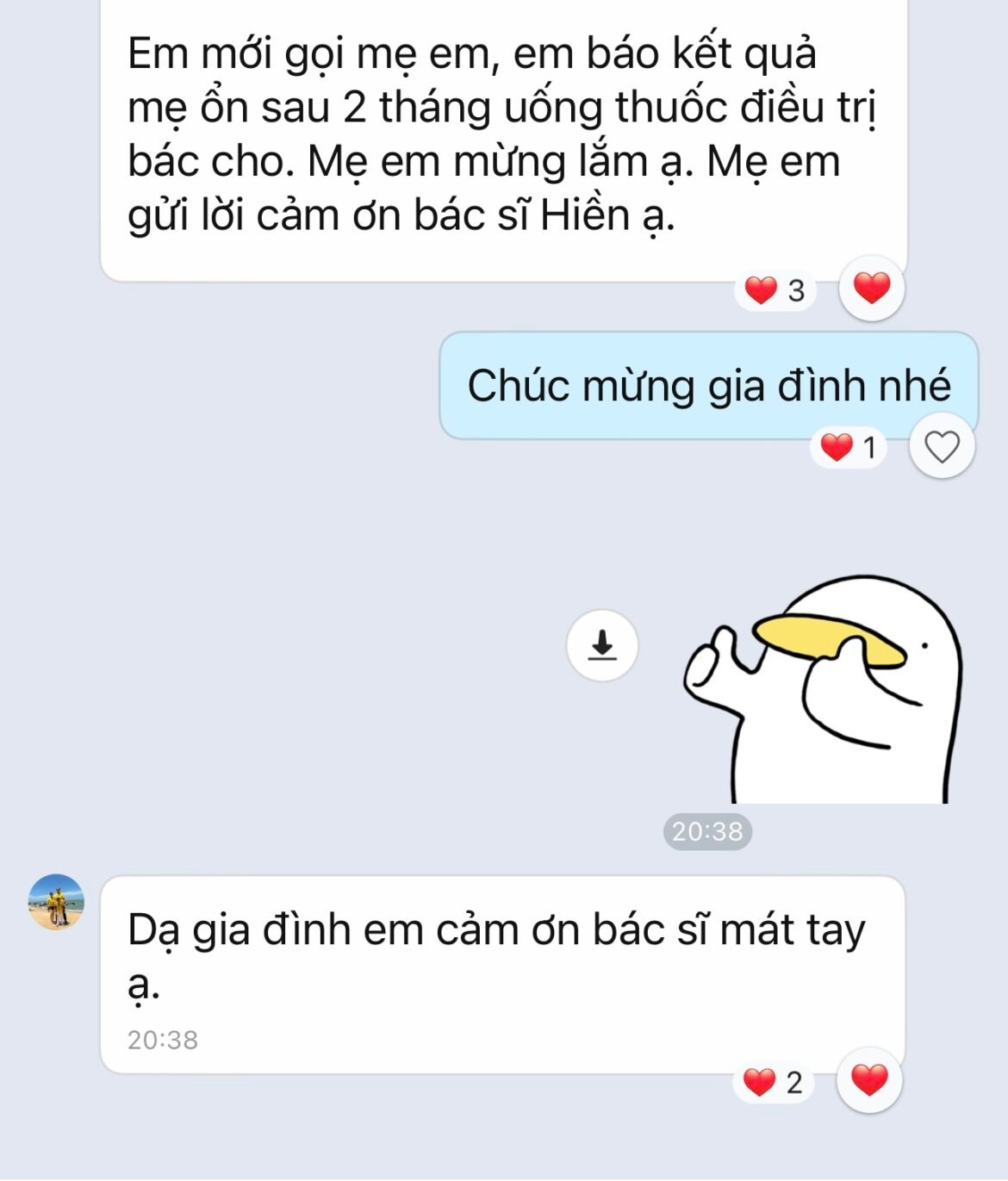The height and width of the screenshot is (1181, 1008).
Task: Tap the heart react button on the 'Mẹ em mừng lắm' message
Action: 871,288
